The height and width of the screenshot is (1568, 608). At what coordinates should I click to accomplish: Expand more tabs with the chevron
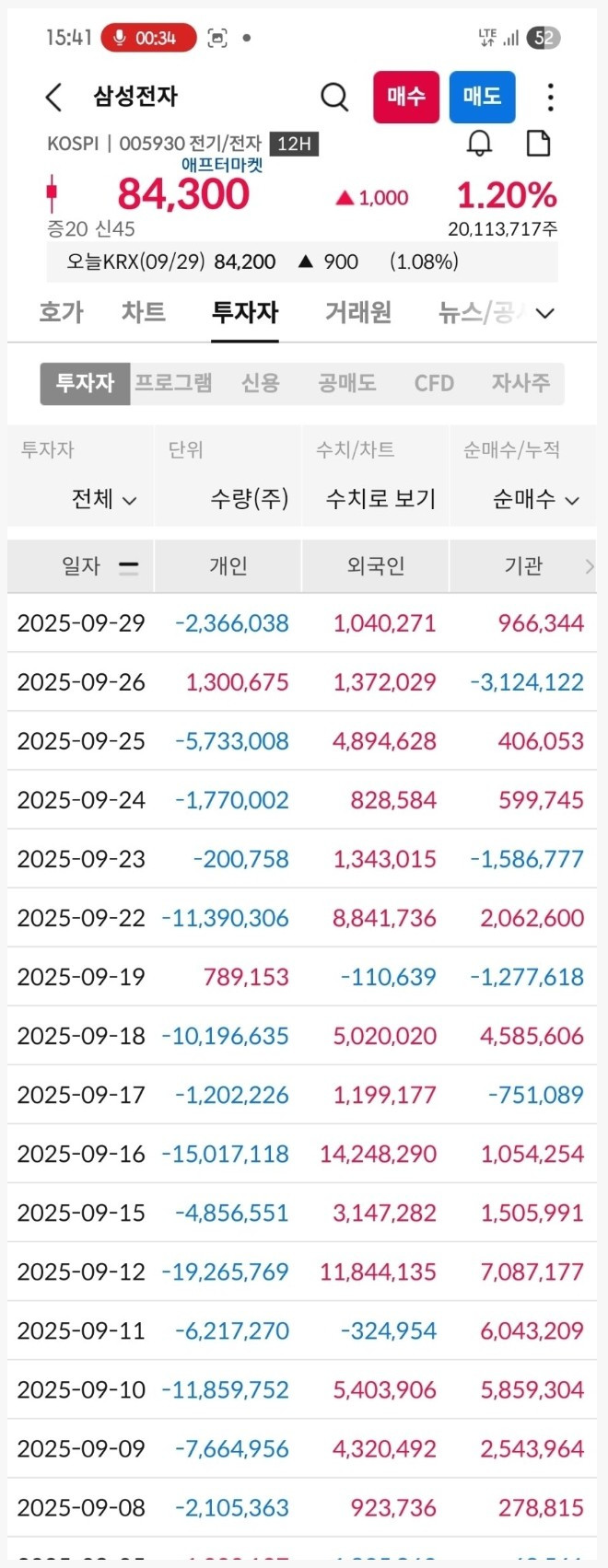(x=545, y=313)
